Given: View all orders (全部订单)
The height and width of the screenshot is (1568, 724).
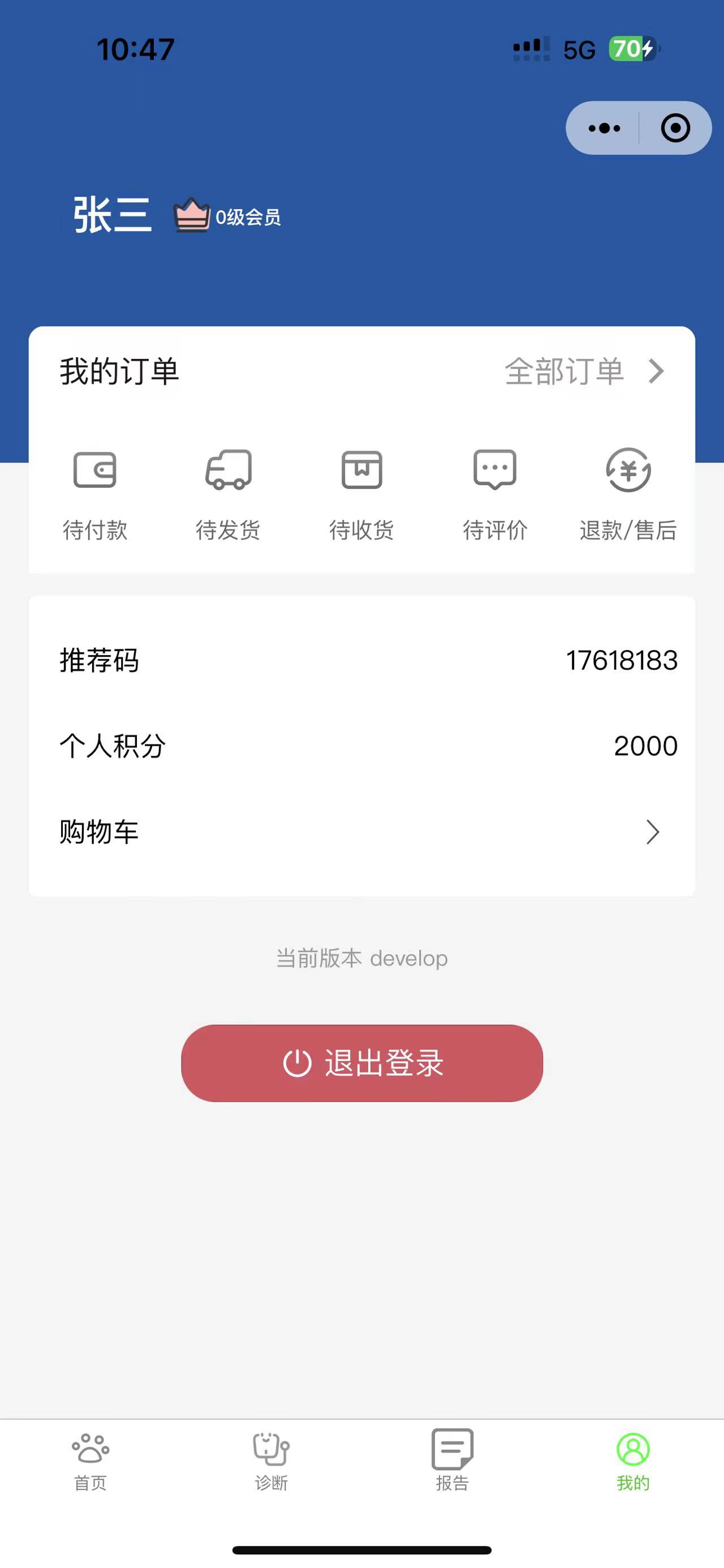Looking at the screenshot, I should point(583,371).
